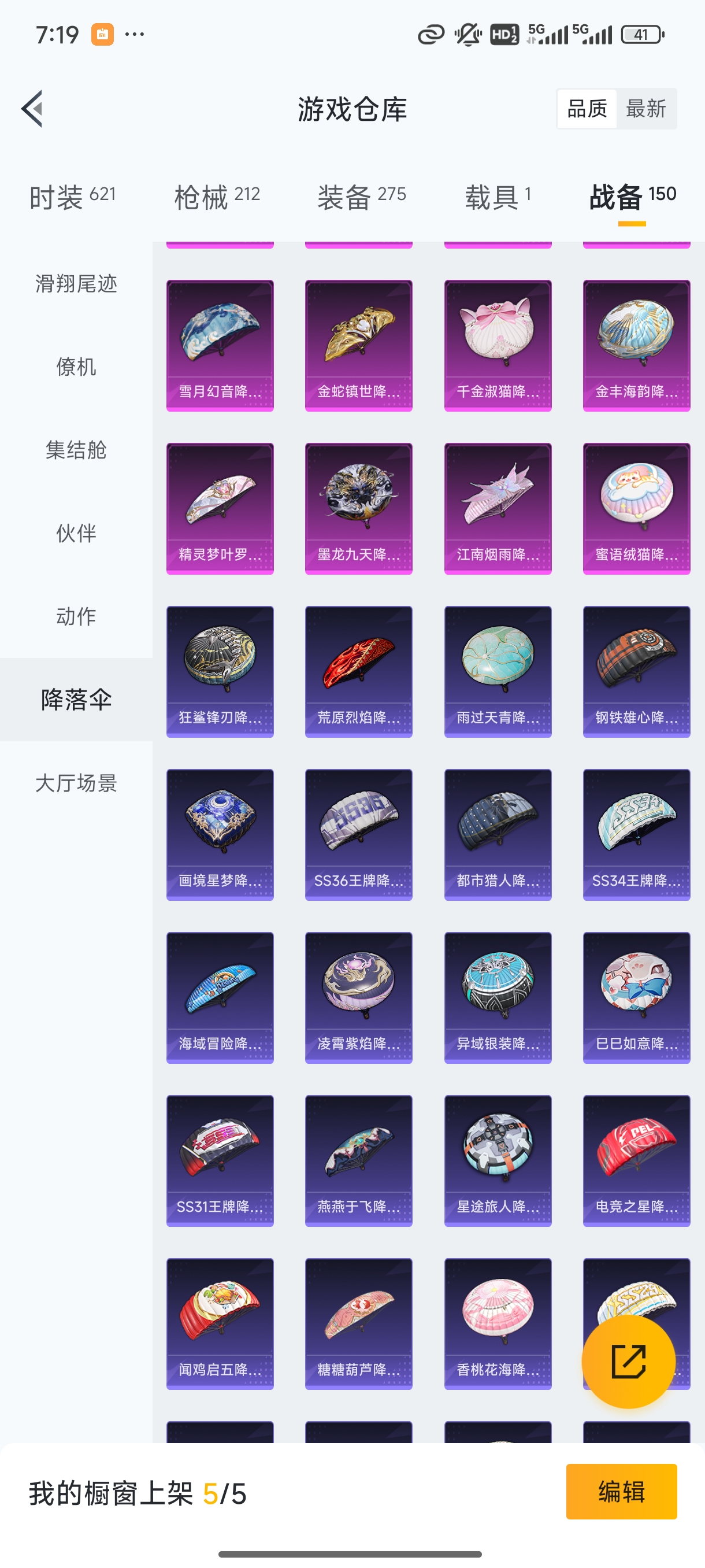Open the 伙伴 sidebar section

pyautogui.click(x=77, y=534)
